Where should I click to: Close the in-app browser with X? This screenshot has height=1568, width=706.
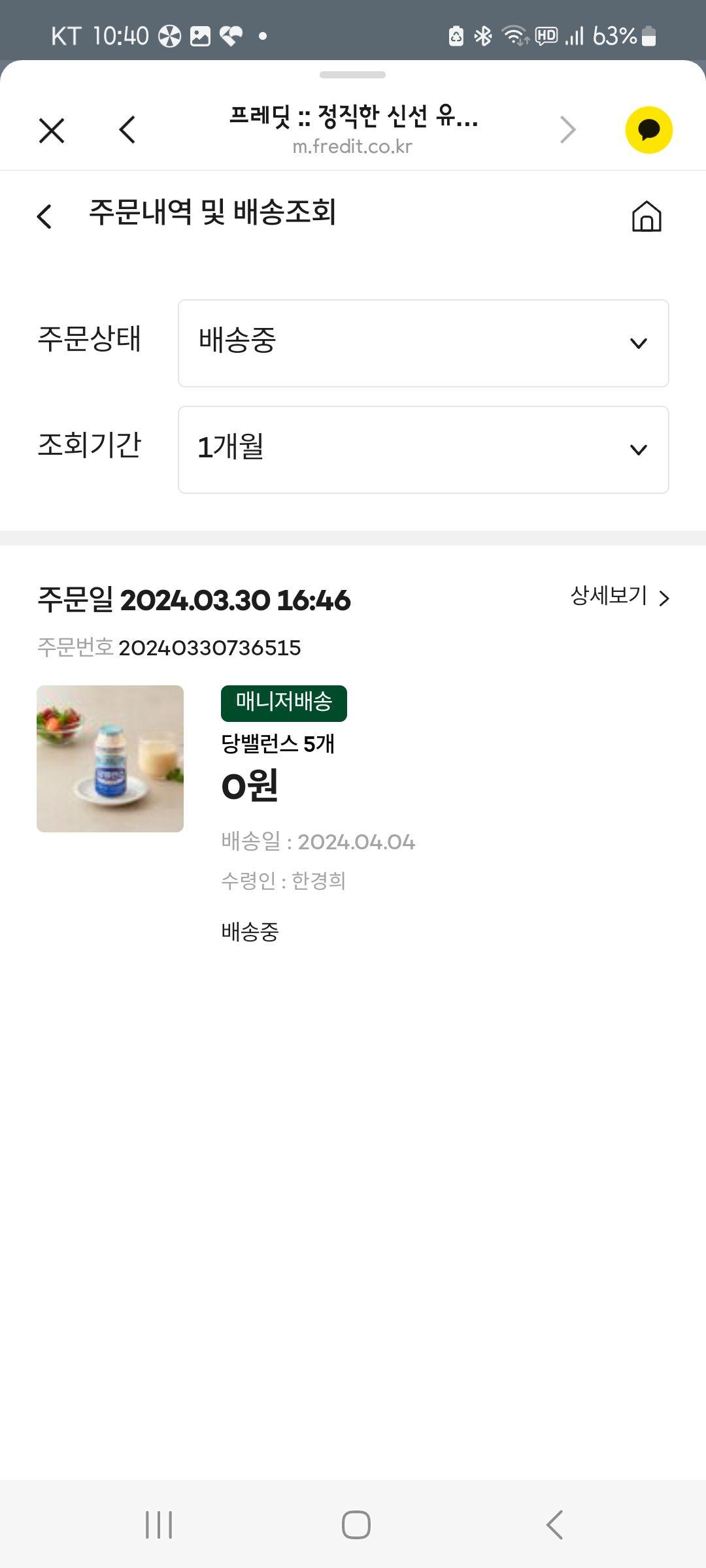[x=52, y=130]
